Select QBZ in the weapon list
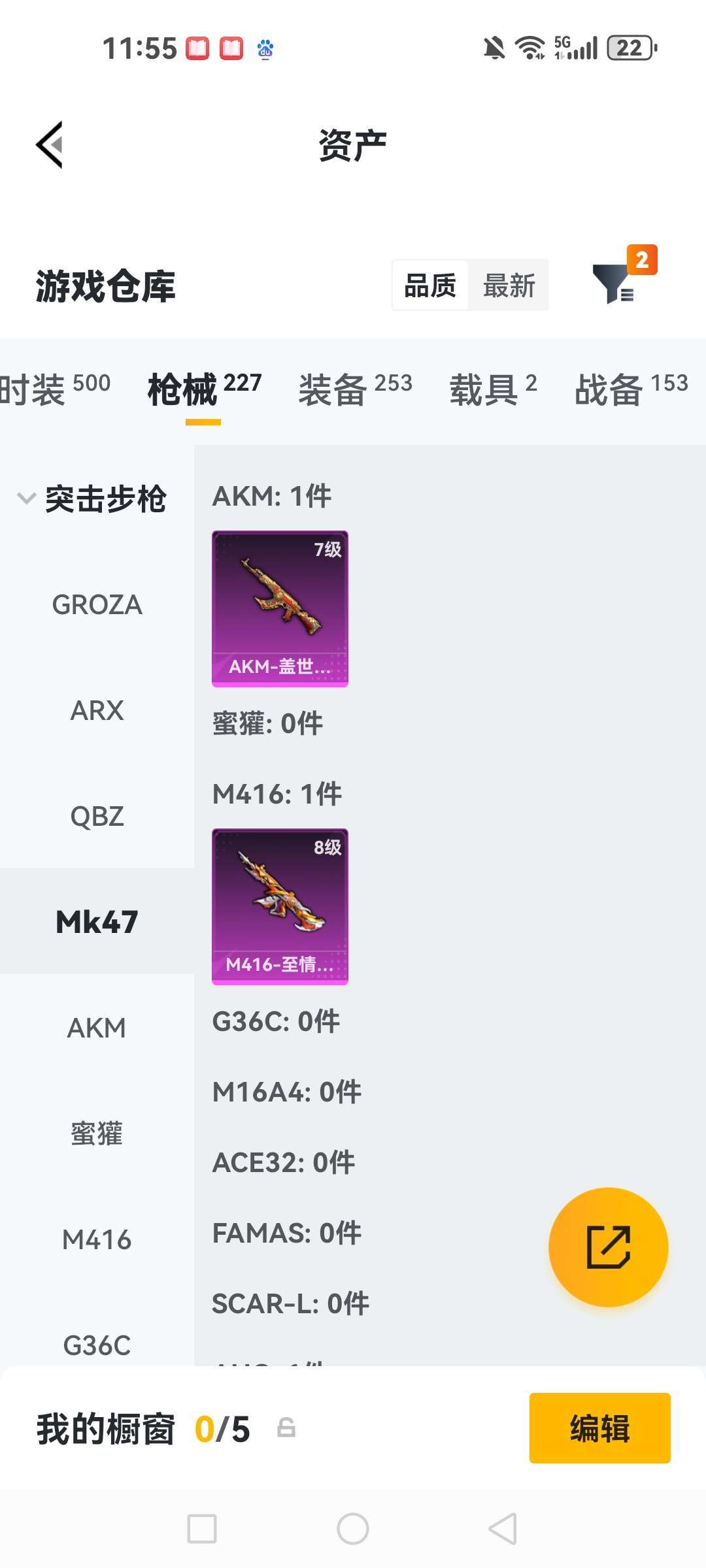 97,817
